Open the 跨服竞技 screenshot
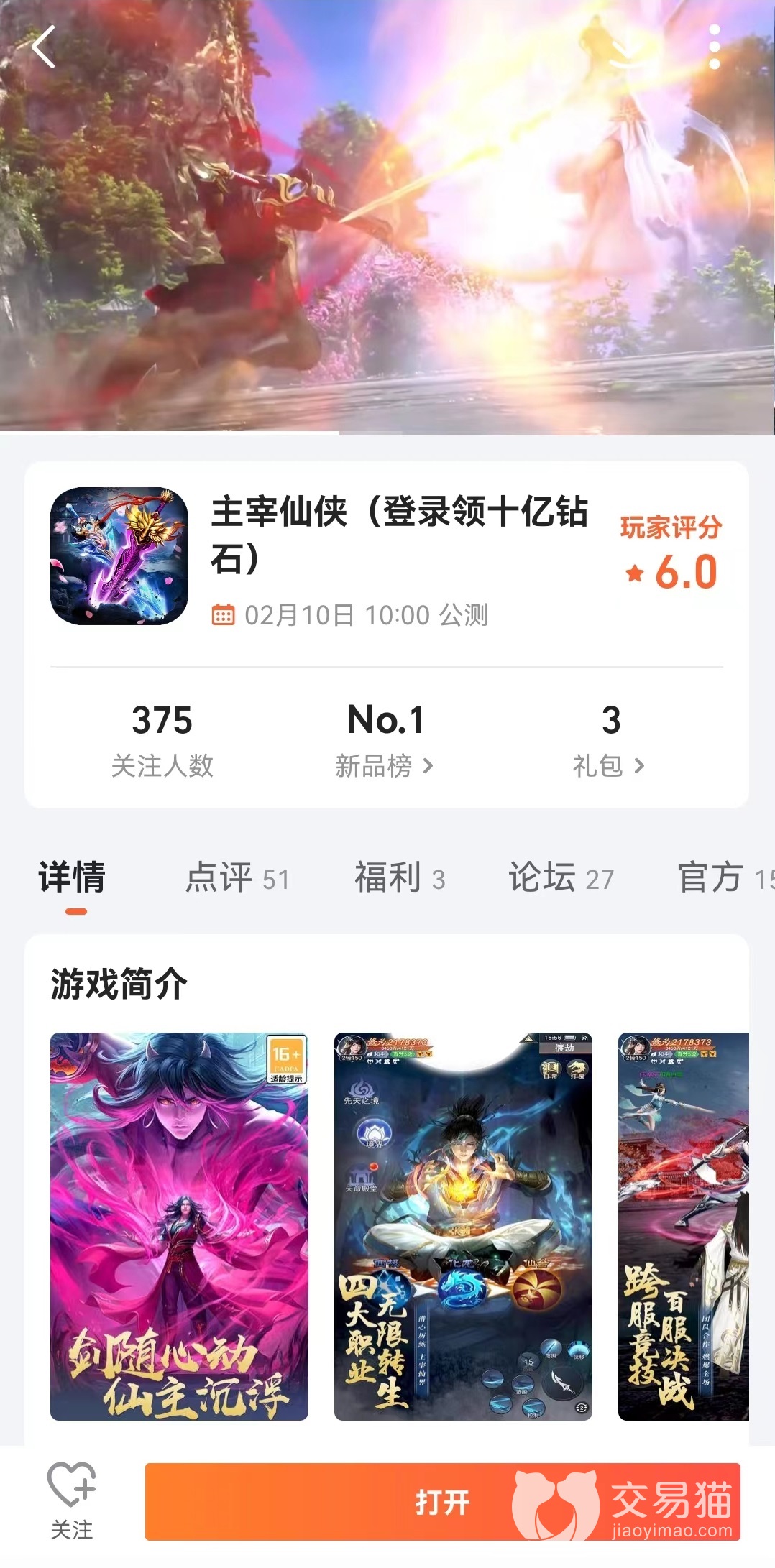This screenshot has width=775, height=1568. point(683,1226)
